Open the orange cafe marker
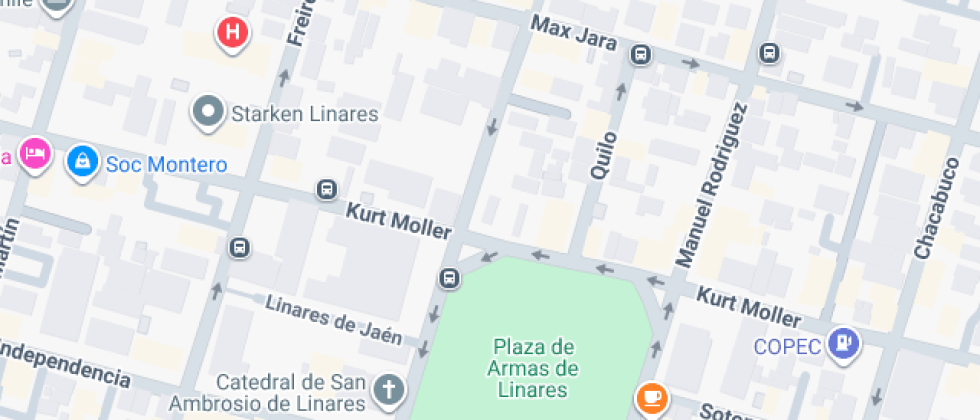This screenshot has height=420, width=980. 652,398
